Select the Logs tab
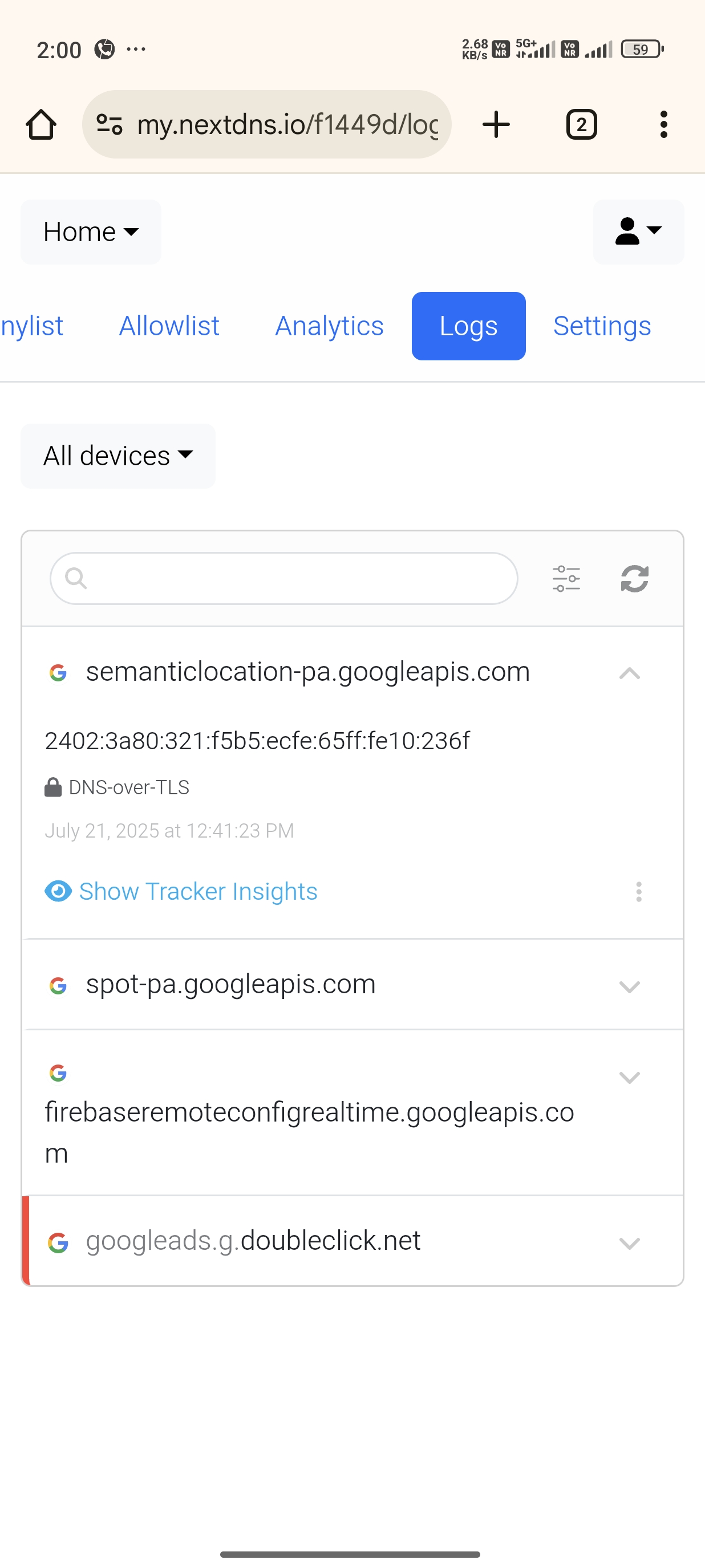The width and height of the screenshot is (705, 1568). pyautogui.click(x=469, y=326)
